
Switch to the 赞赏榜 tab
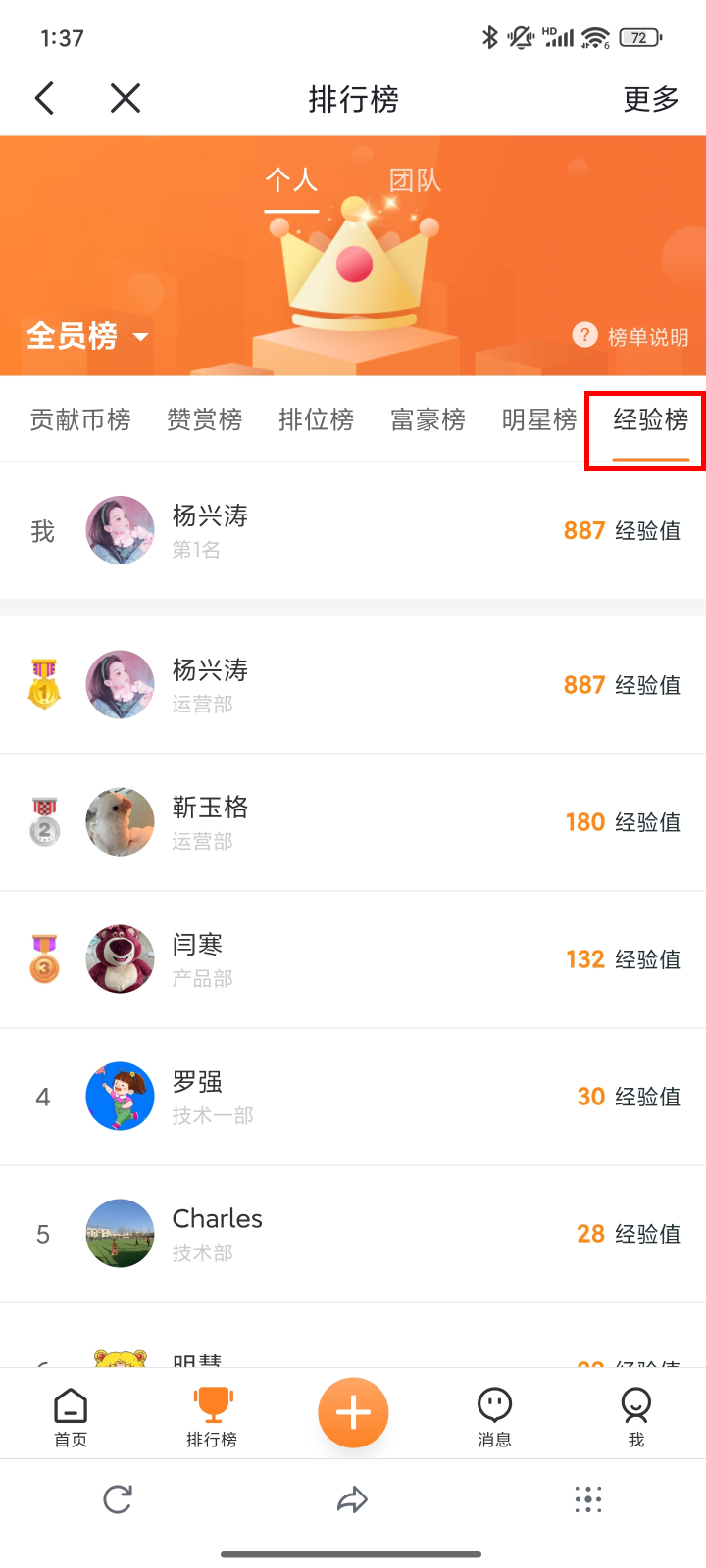pyautogui.click(x=204, y=419)
